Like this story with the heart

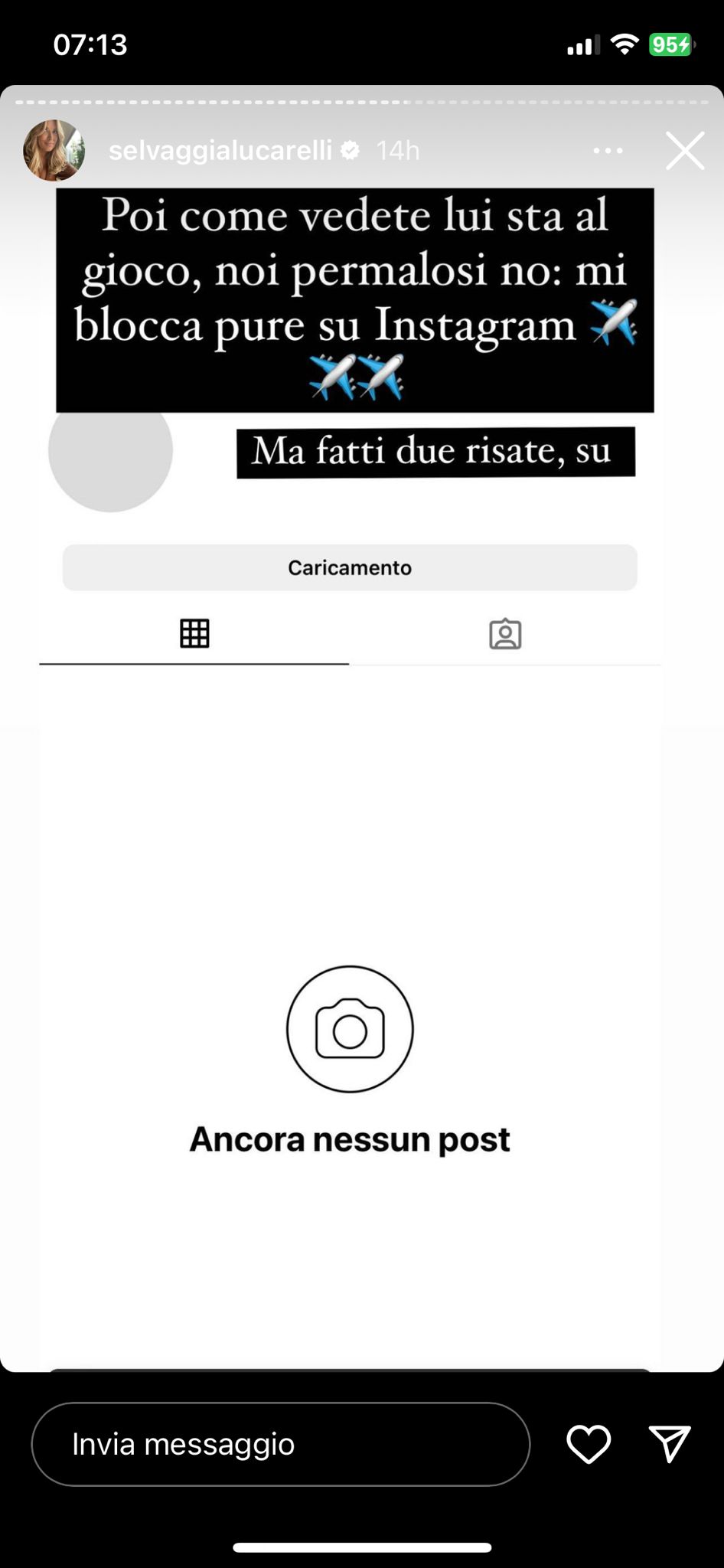[588, 1444]
